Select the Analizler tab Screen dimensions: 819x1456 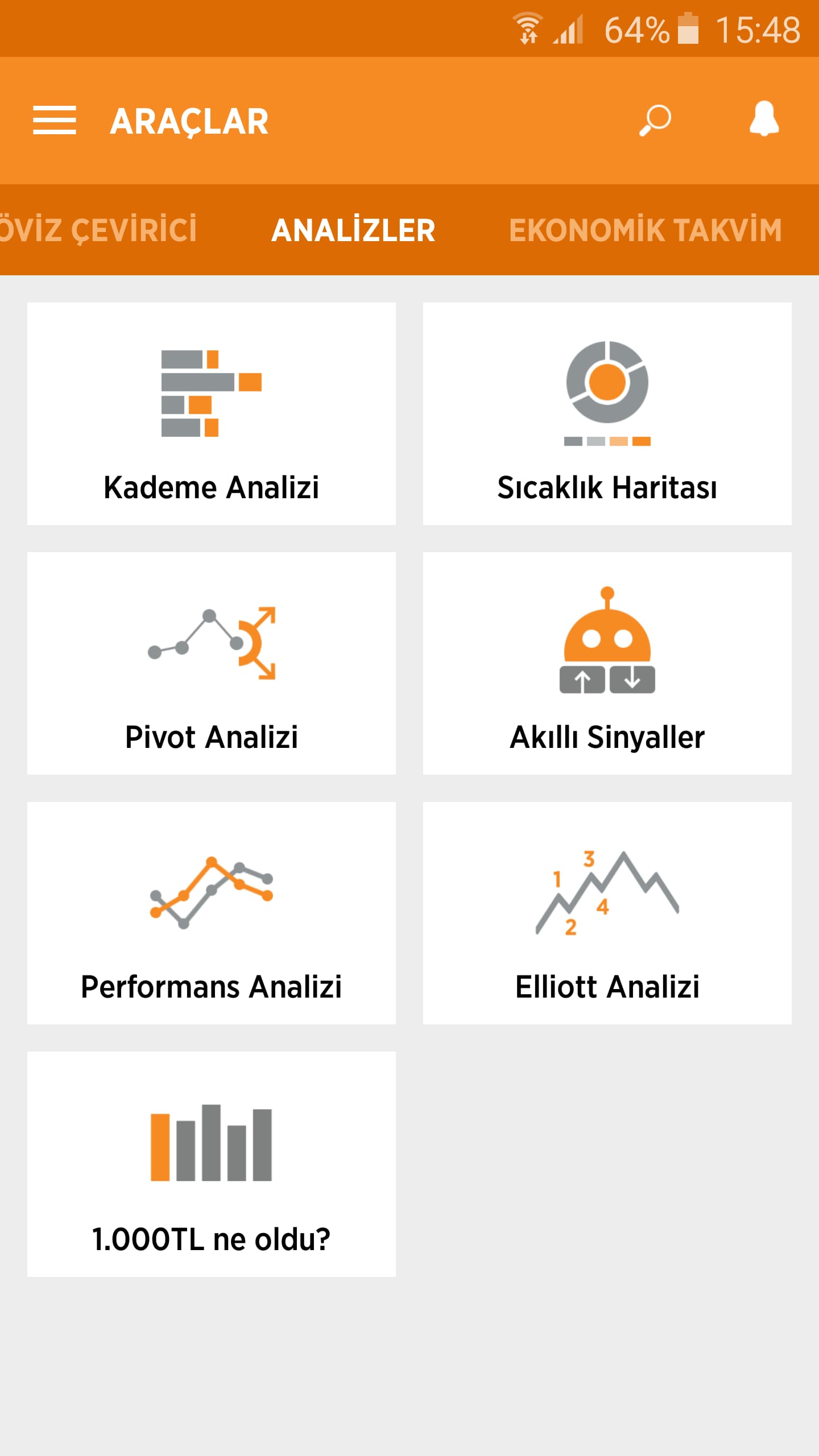353,230
